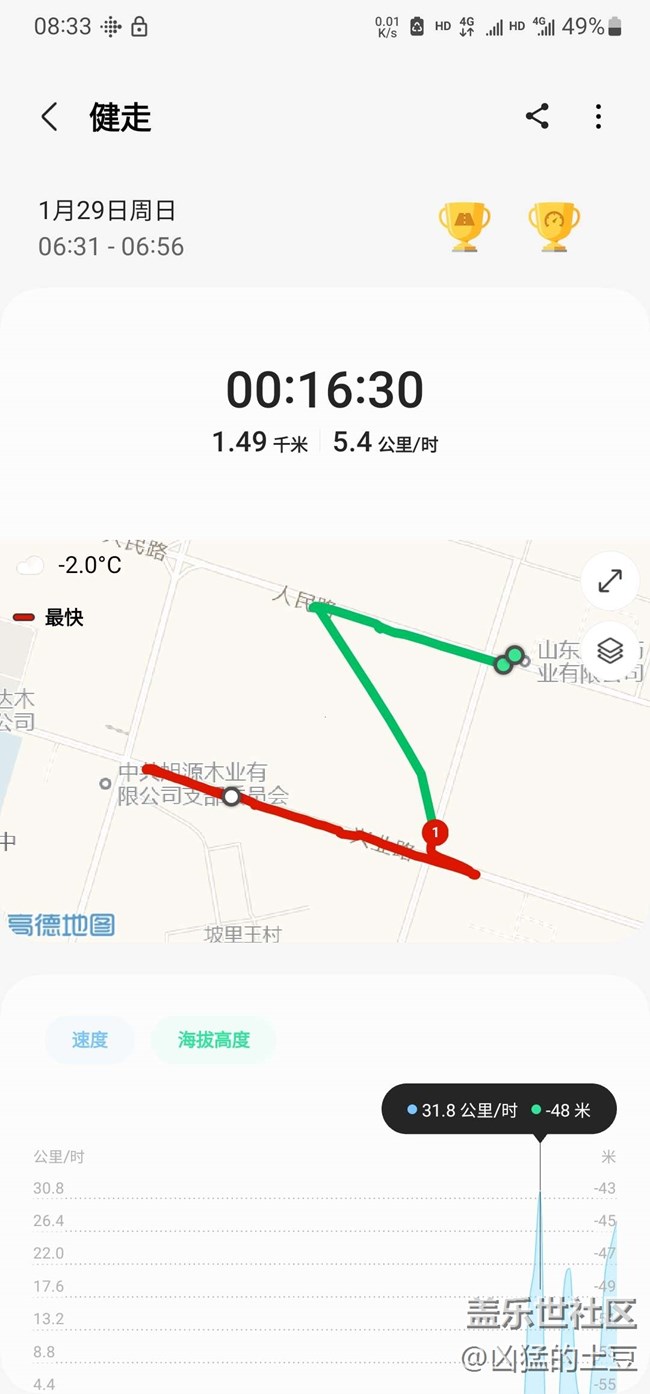Share this walking workout
650x1394 pixels.
(537, 116)
